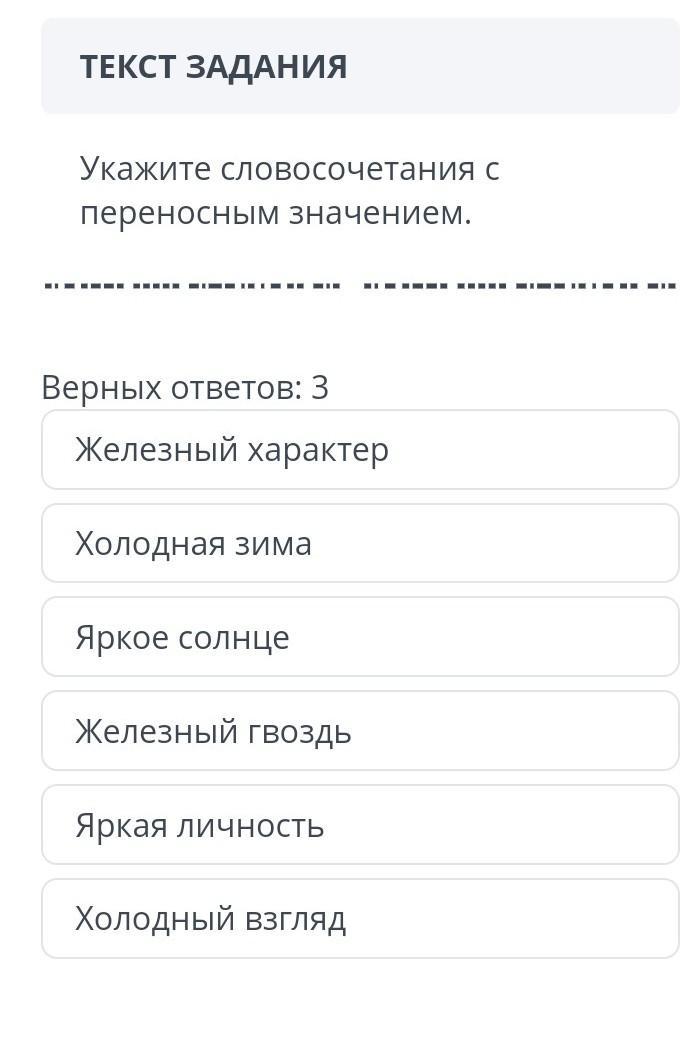Select the answer Железный характер
Viewport: 690px width, 1049px height.
(360, 450)
